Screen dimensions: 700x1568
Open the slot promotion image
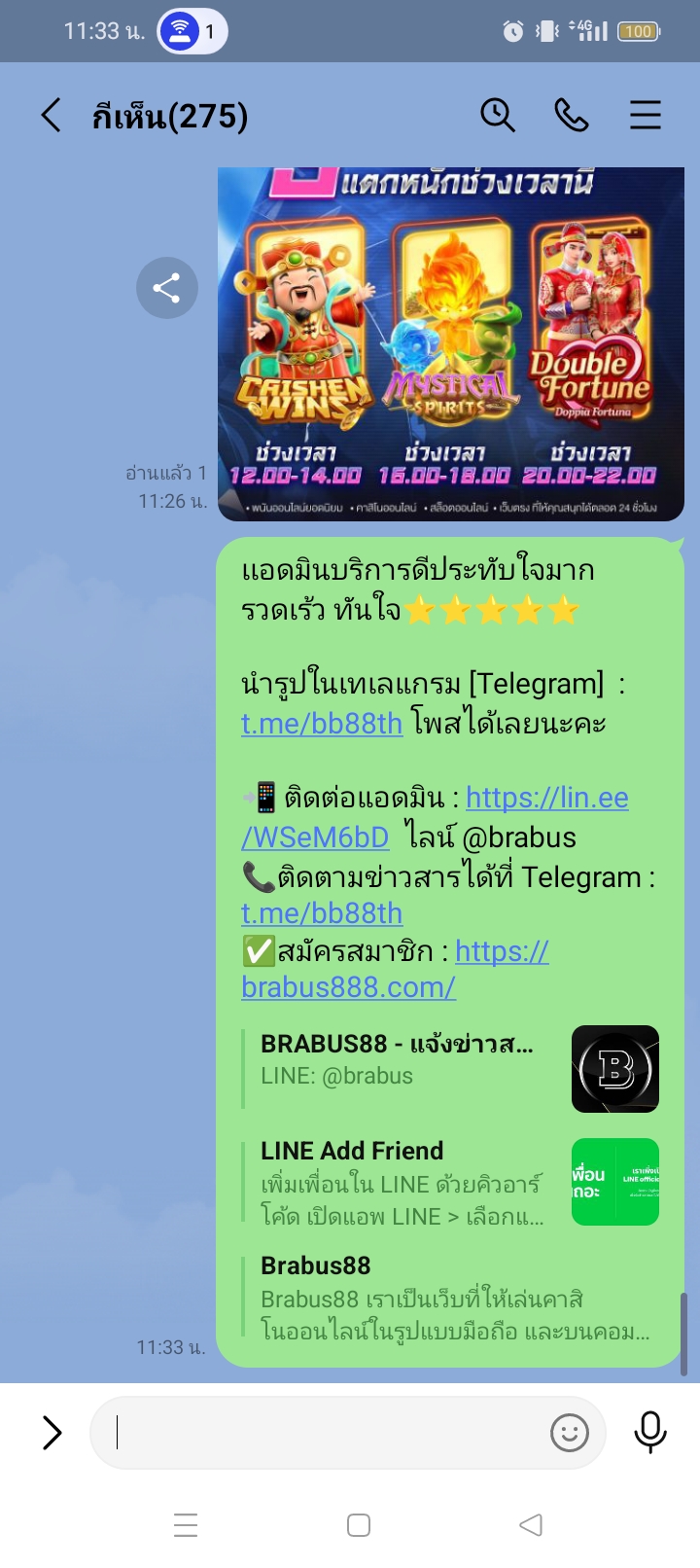(x=450, y=345)
